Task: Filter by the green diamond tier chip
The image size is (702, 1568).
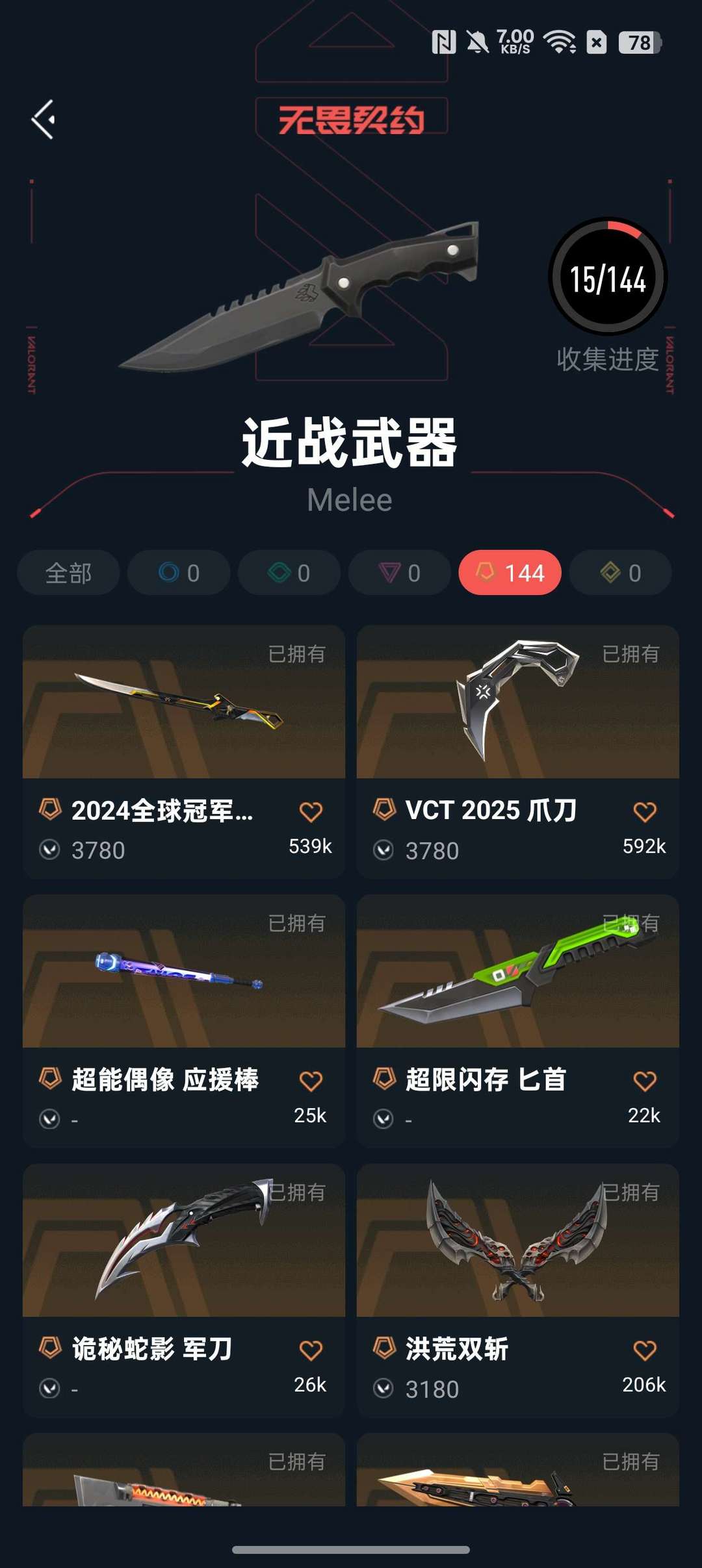Action: point(289,573)
